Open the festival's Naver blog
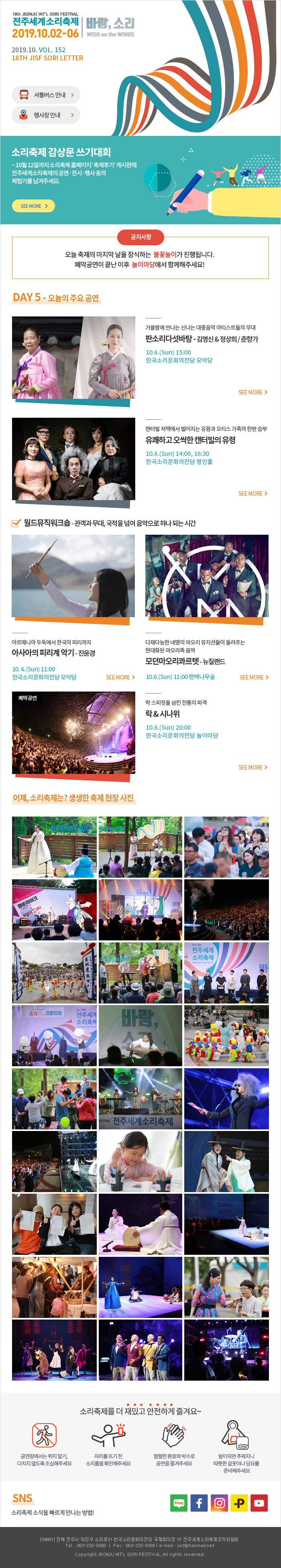The width and height of the screenshot is (281, 1568). click(x=179, y=1503)
